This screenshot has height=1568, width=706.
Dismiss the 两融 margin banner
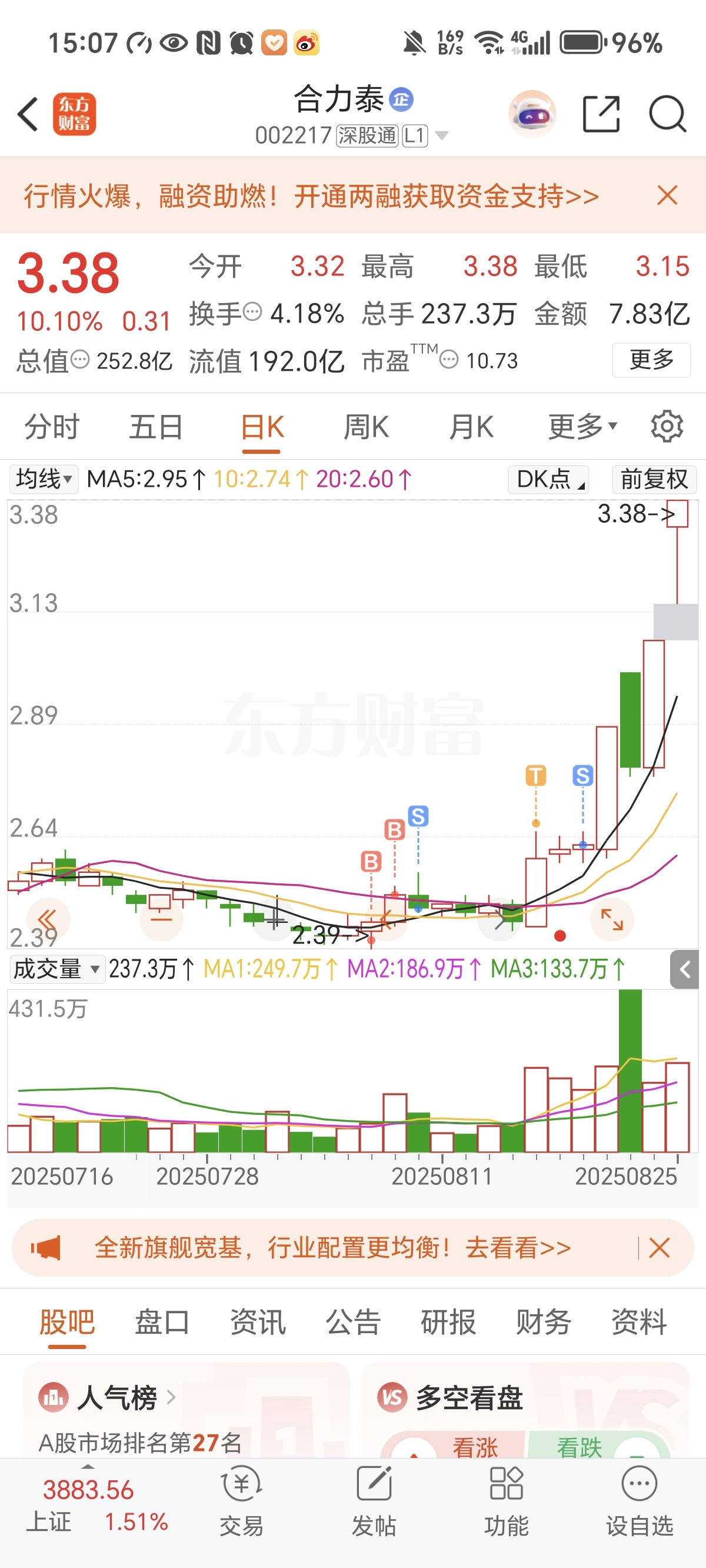[667, 195]
